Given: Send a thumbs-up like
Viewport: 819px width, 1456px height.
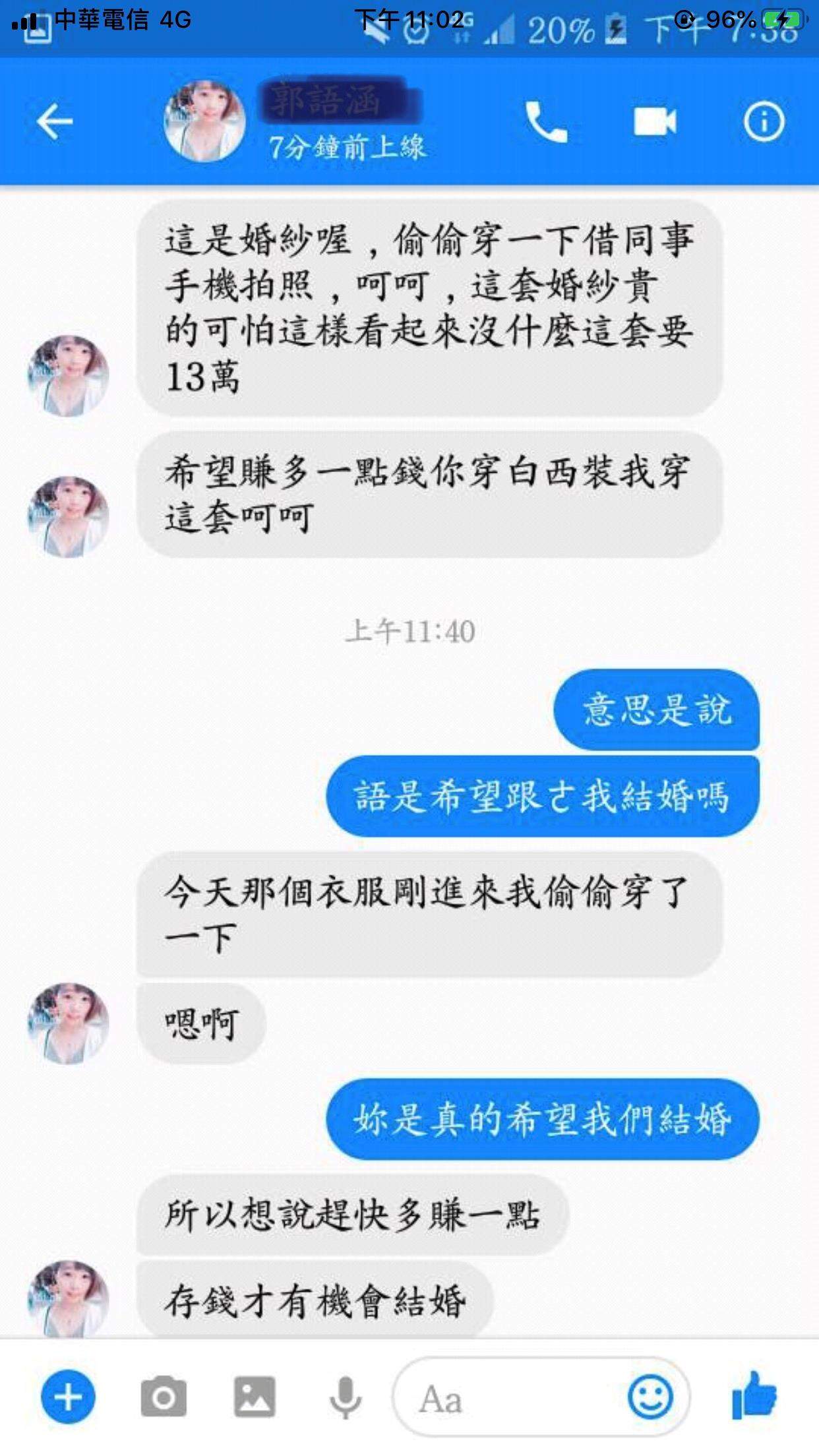Looking at the screenshot, I should point(755,1395).
